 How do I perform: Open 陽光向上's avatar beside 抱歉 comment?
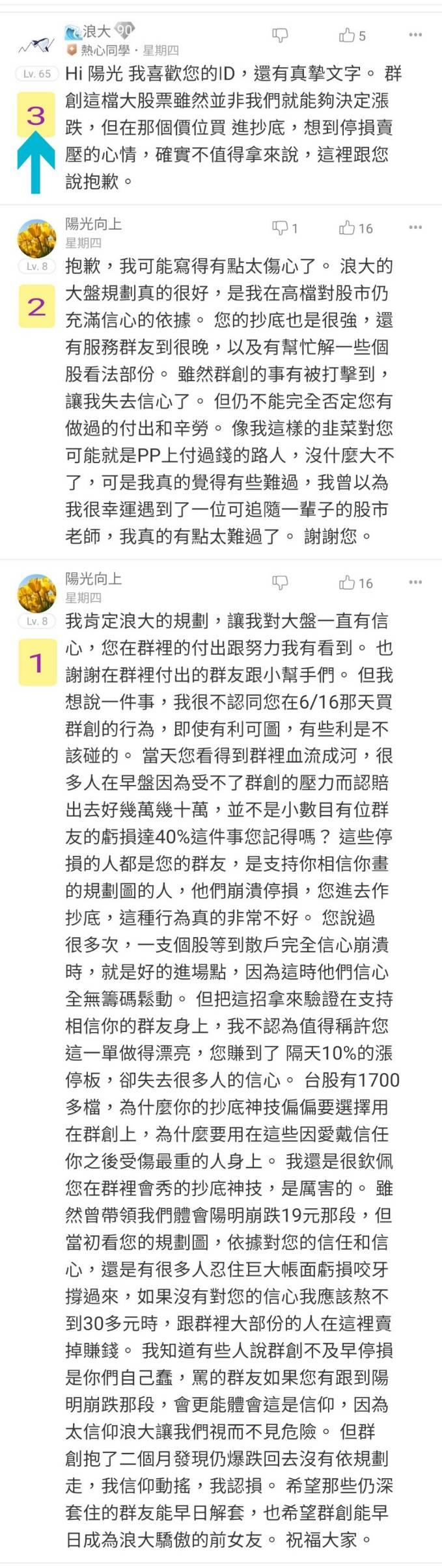(x=36, y=238)
